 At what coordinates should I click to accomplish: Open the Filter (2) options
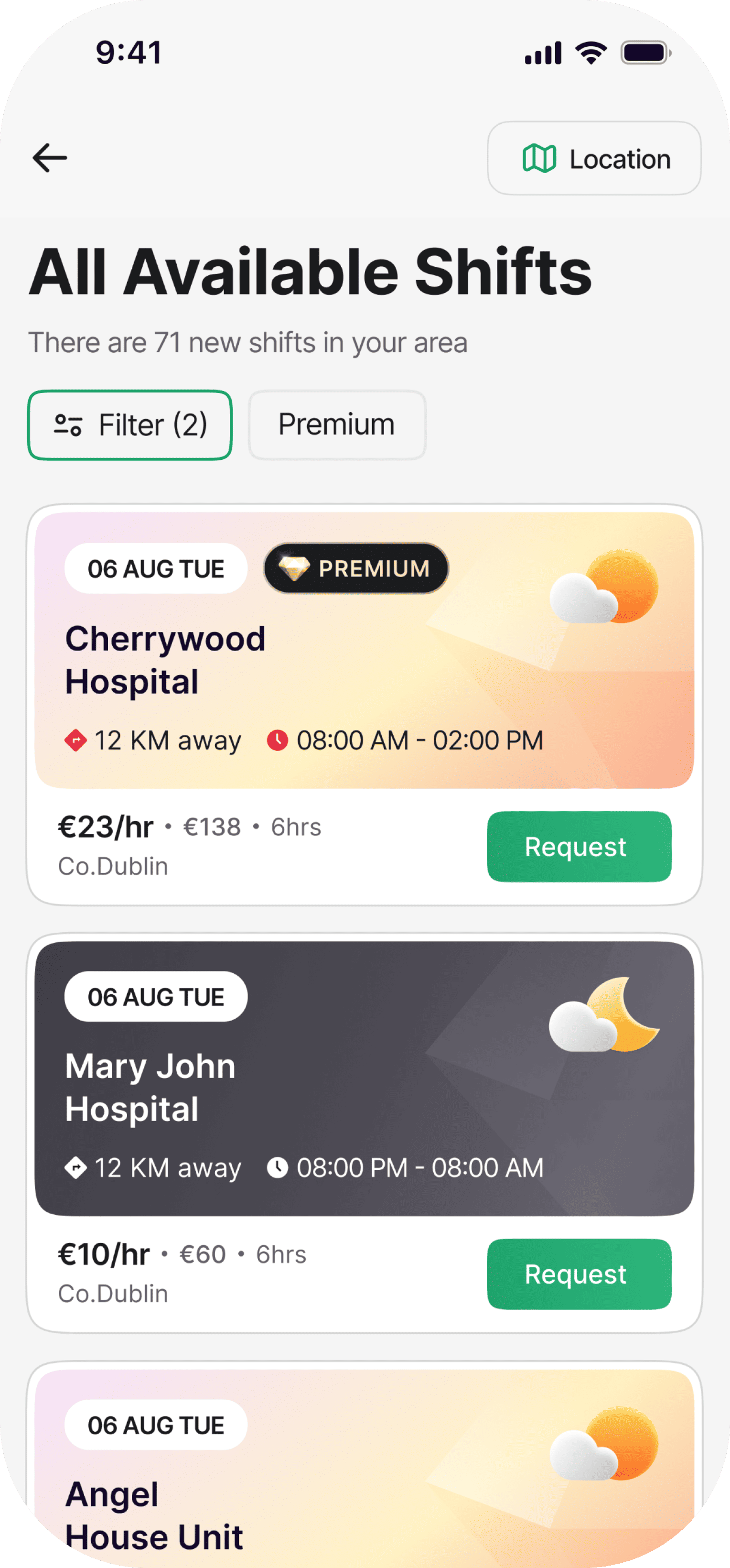click(130, 425)
